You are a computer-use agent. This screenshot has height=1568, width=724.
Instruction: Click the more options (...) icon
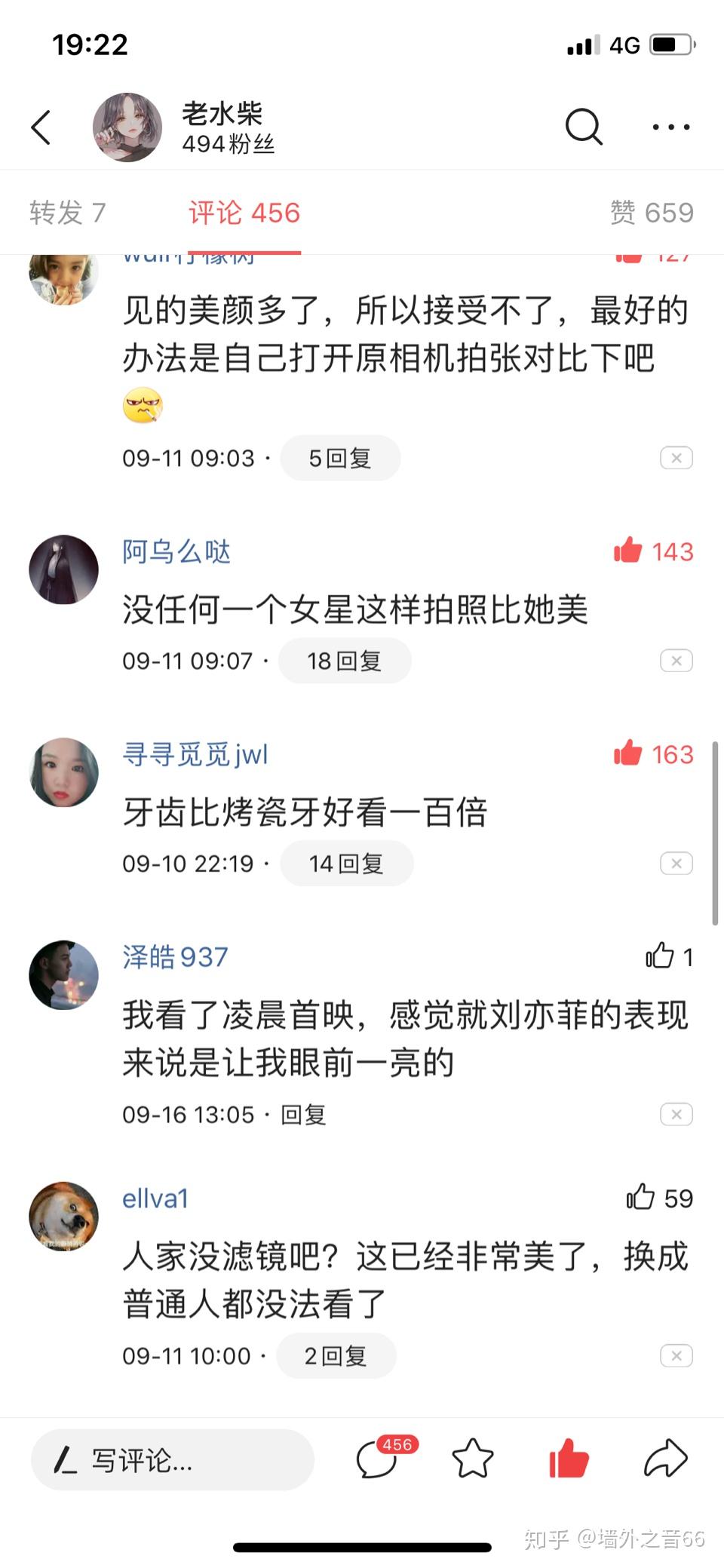tap(670, 127)
